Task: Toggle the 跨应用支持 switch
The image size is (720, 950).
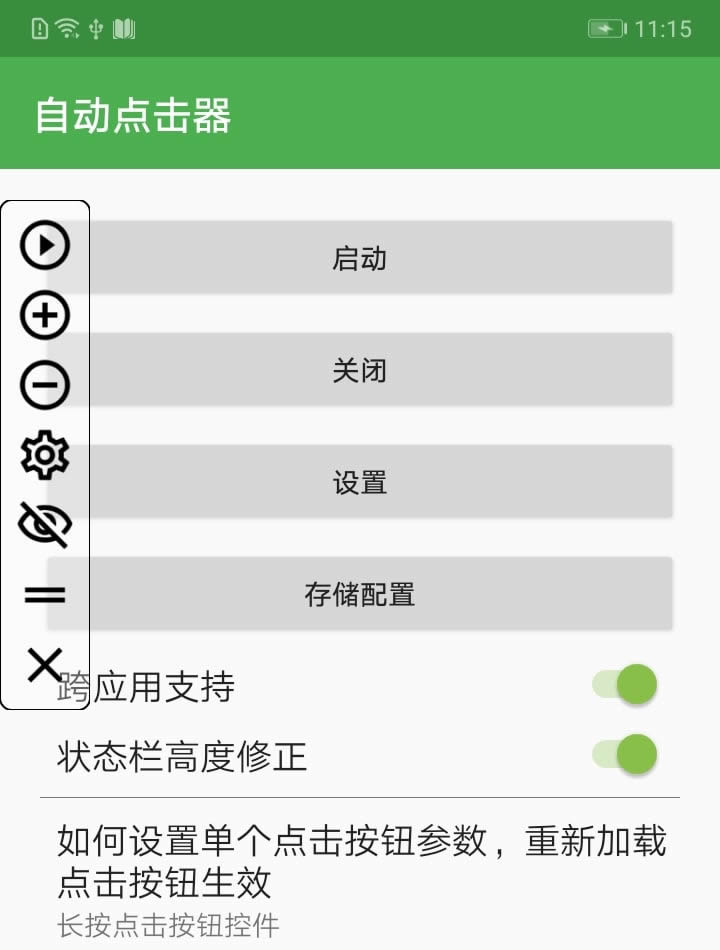Action: [626, 685]
